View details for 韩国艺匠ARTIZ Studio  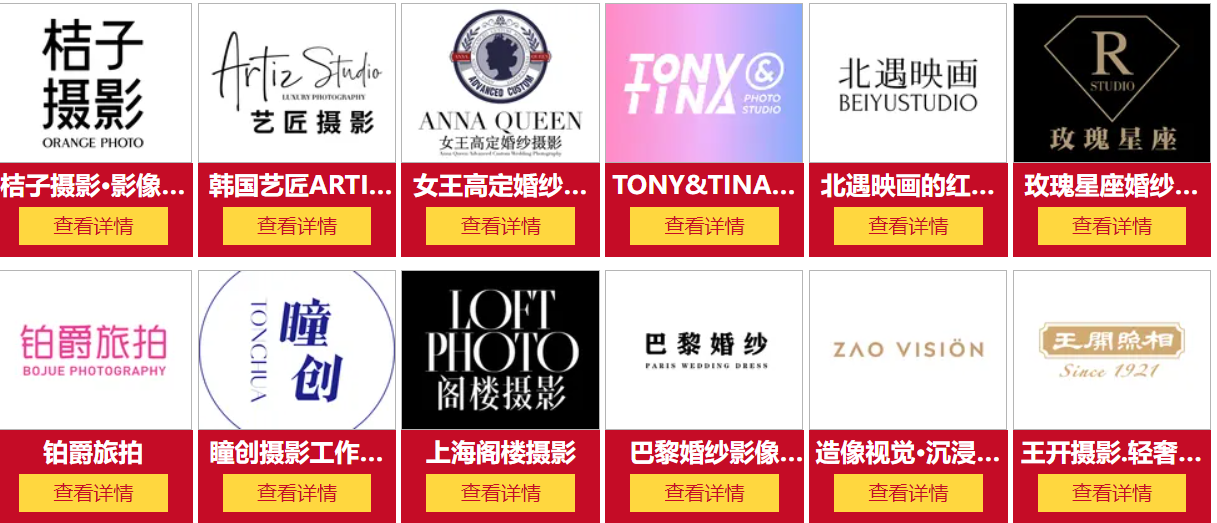coord(297,226)
